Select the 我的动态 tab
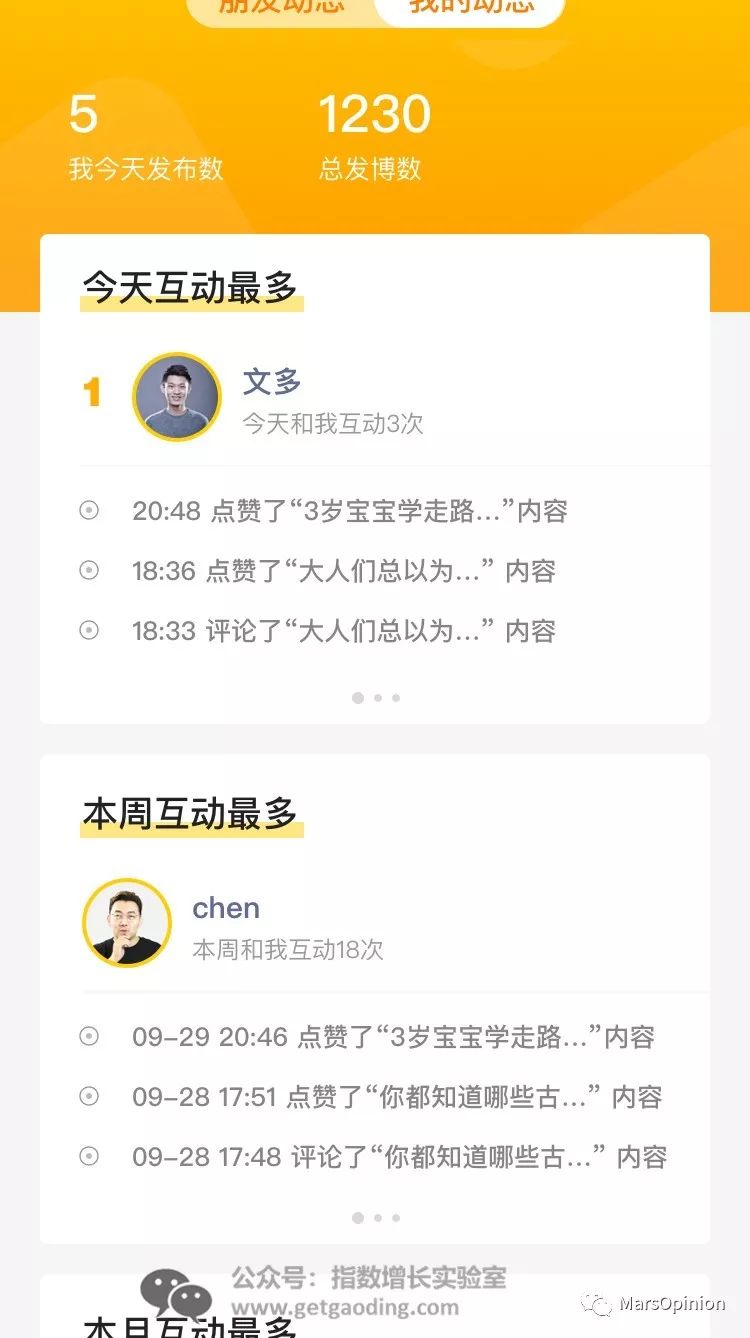Screen dimensions: 750x1338 click(470, 6)
